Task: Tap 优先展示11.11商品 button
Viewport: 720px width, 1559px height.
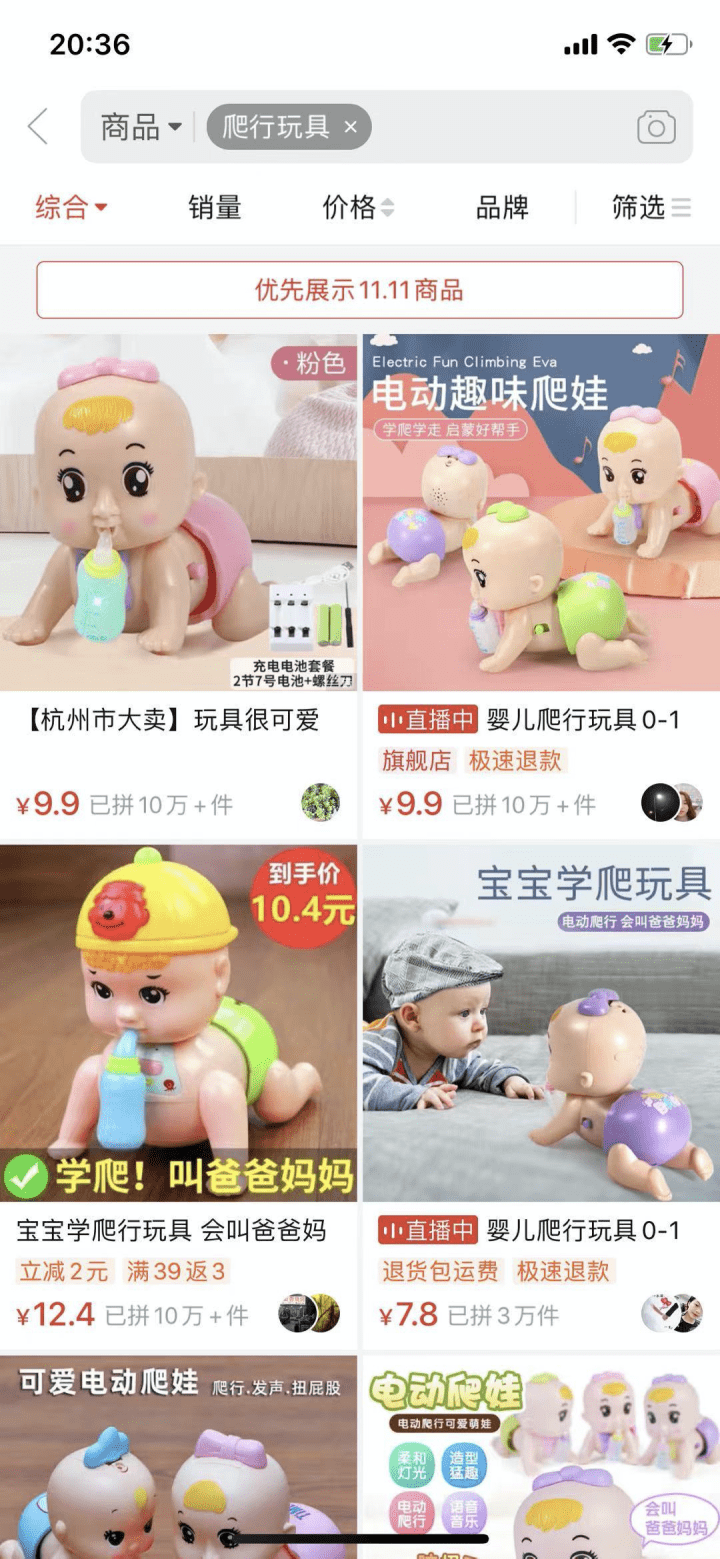Action: pos(359,290)
